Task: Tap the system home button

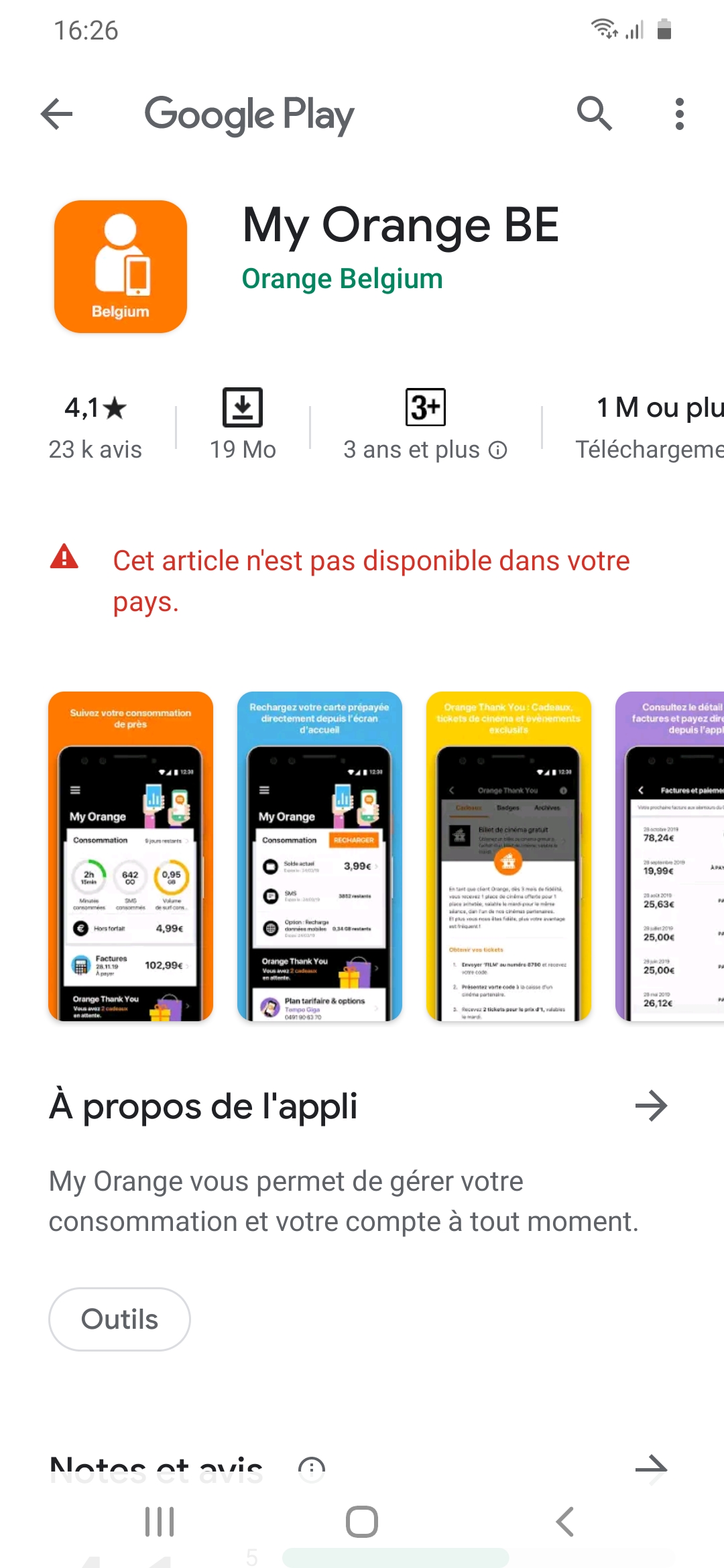Action: (x=362, y=1522)
